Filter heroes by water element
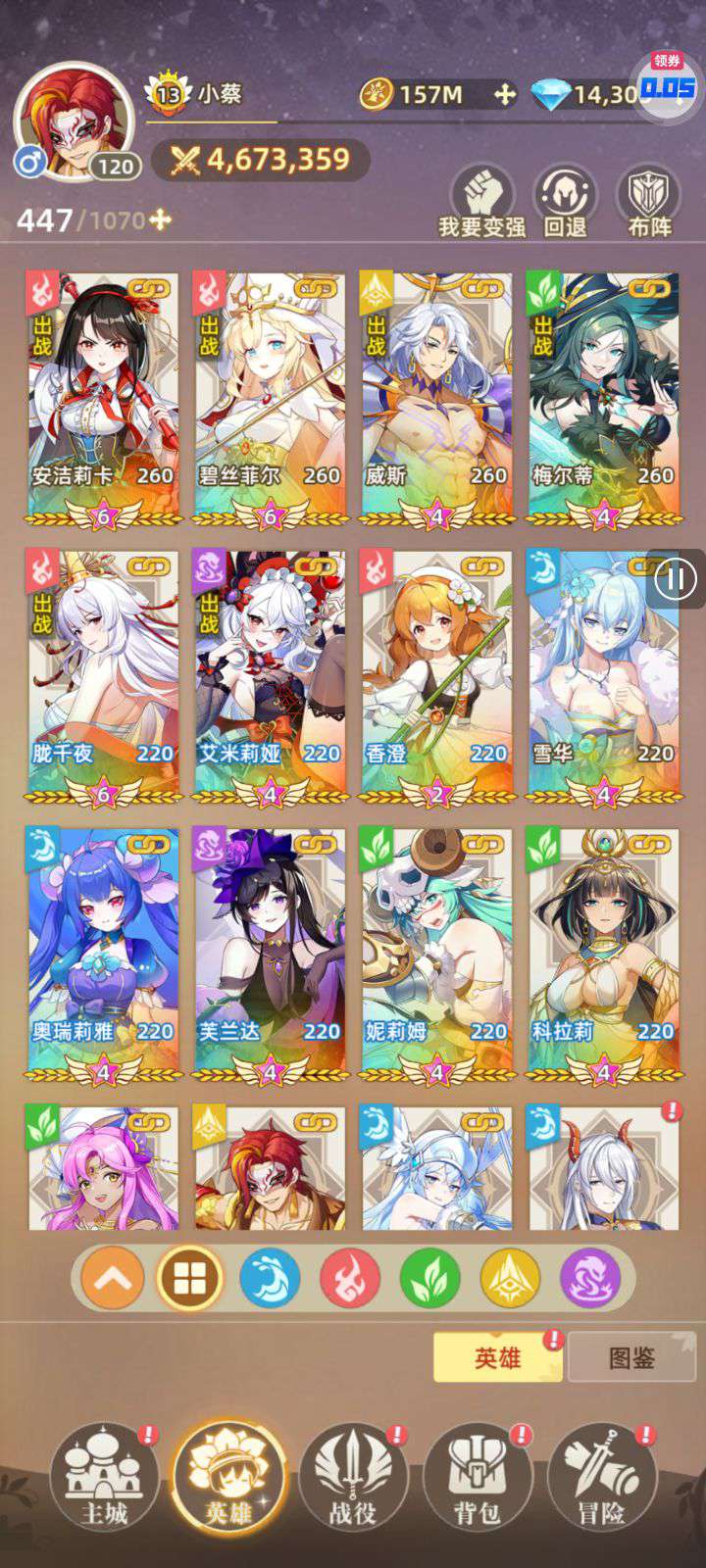 pyautogui.click(x=270, y=1278)
